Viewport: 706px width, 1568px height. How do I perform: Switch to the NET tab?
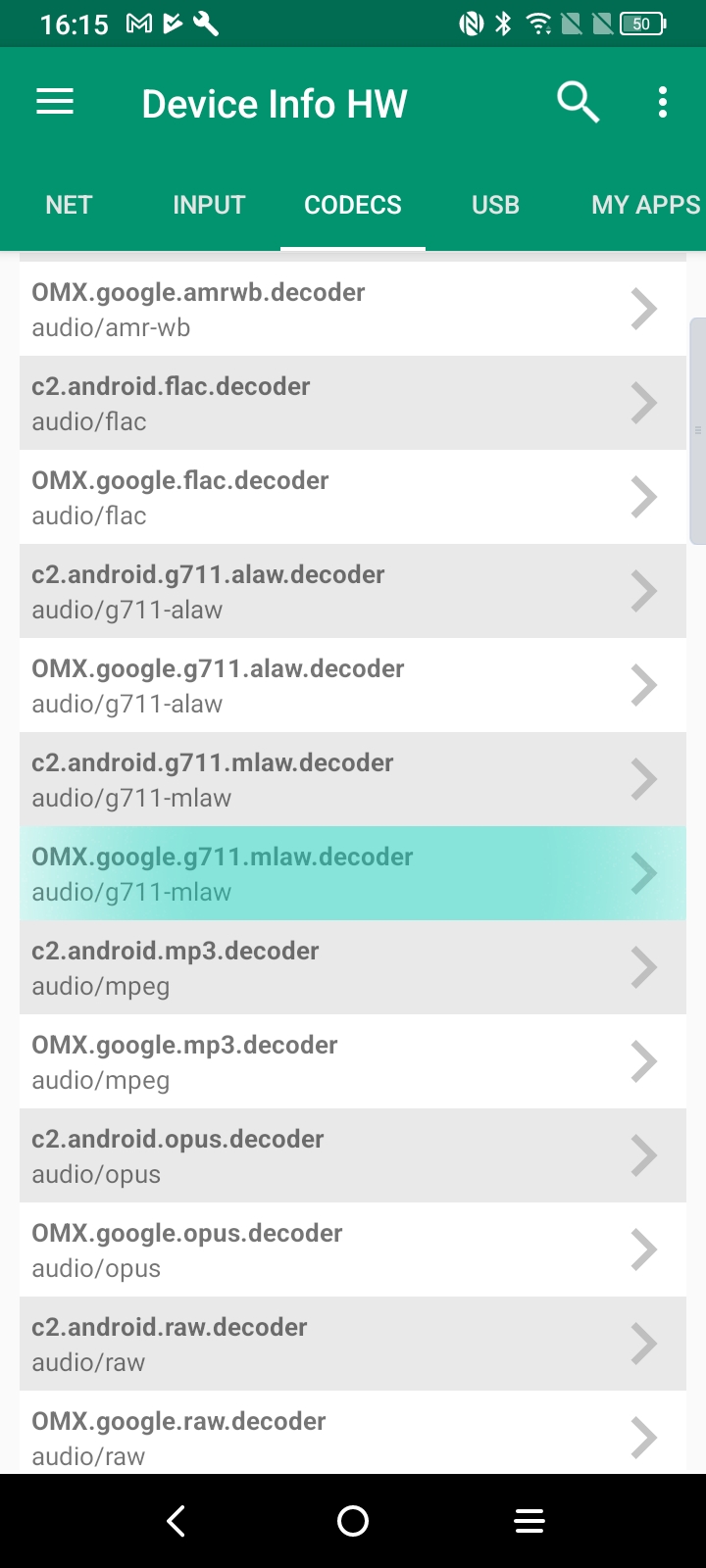[x=69, y=205]
